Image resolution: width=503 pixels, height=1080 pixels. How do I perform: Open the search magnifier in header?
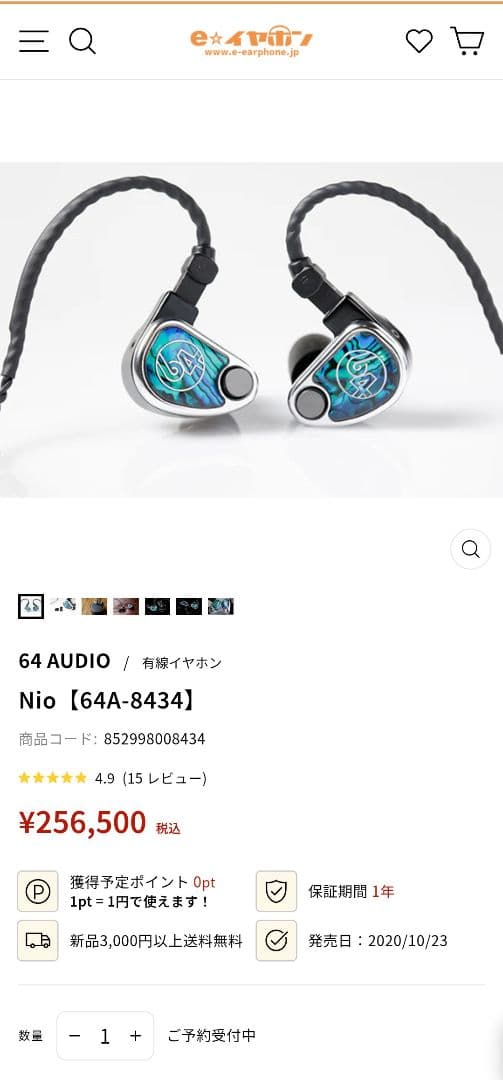(x=83, y=41)
